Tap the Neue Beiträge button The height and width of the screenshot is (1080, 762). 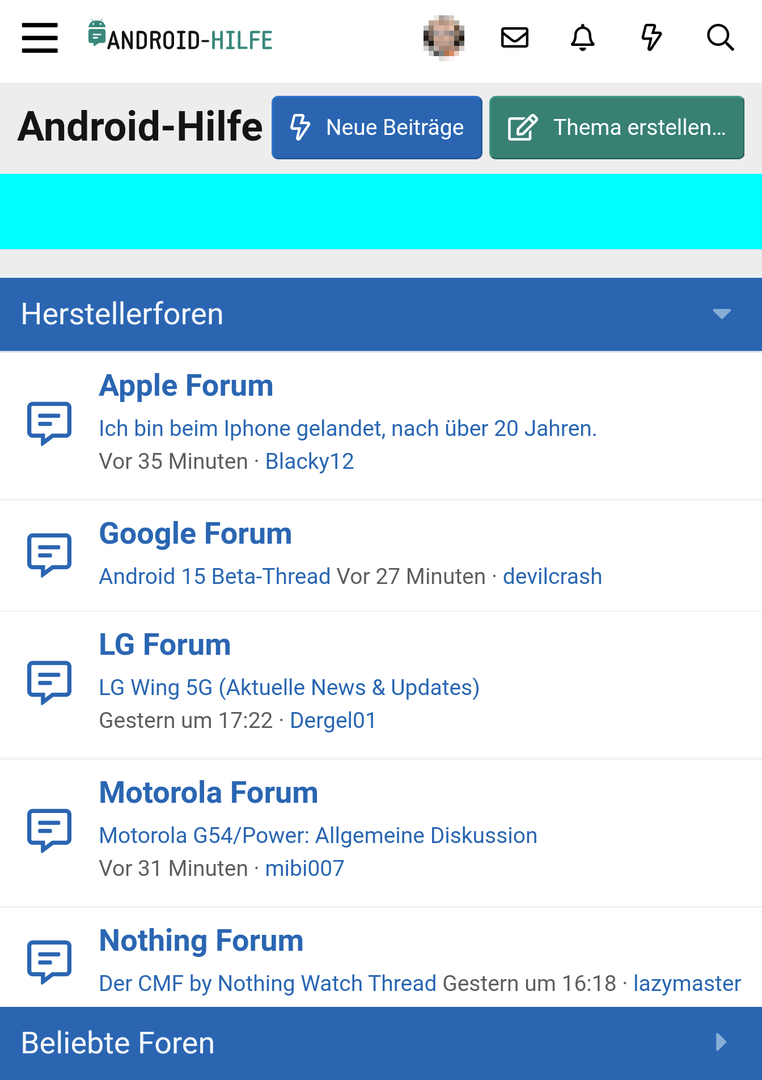(x=377, y=128)
